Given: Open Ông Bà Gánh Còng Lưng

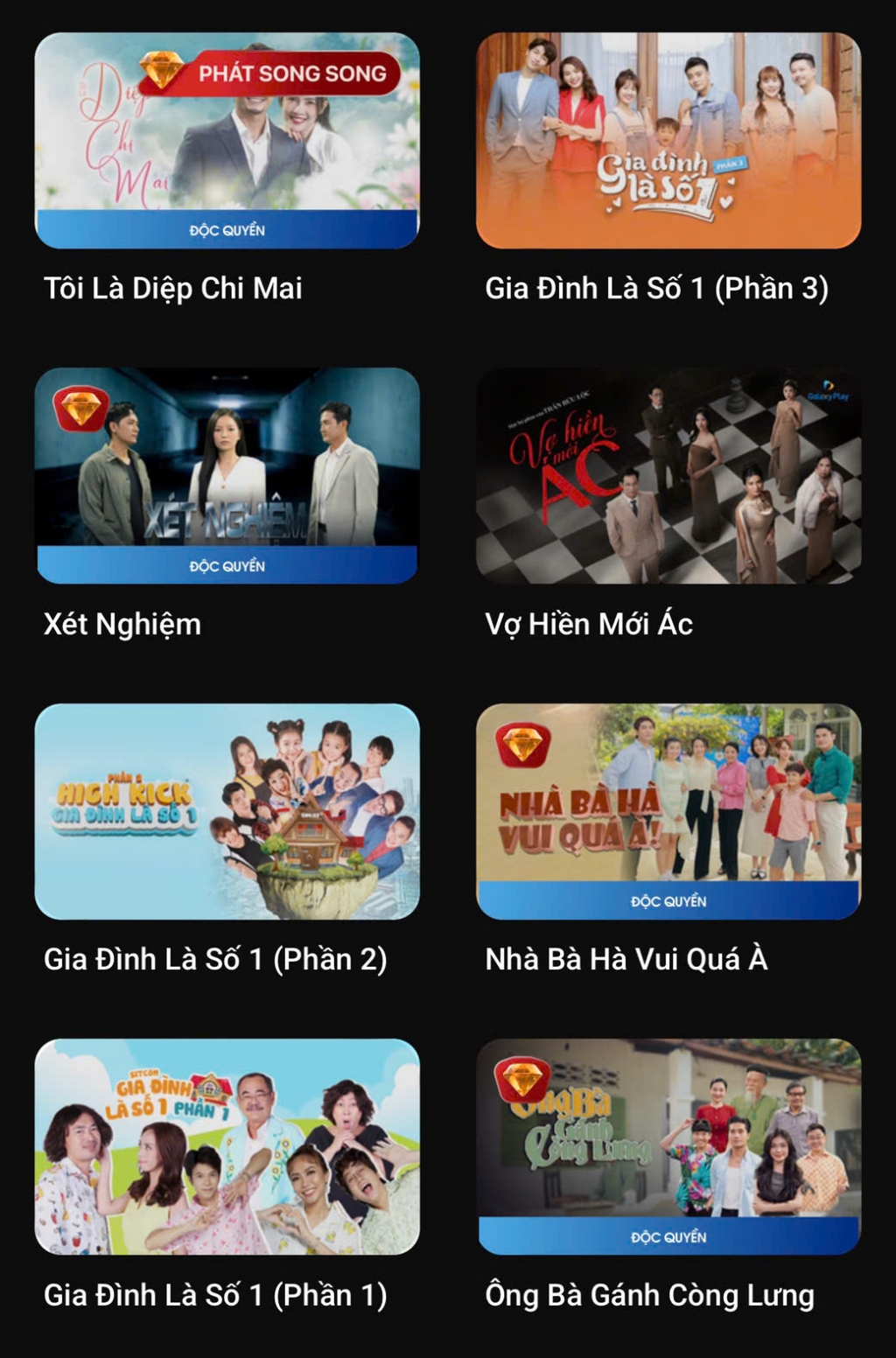Looking at the screenshot, I should (x=668, y=1146).
